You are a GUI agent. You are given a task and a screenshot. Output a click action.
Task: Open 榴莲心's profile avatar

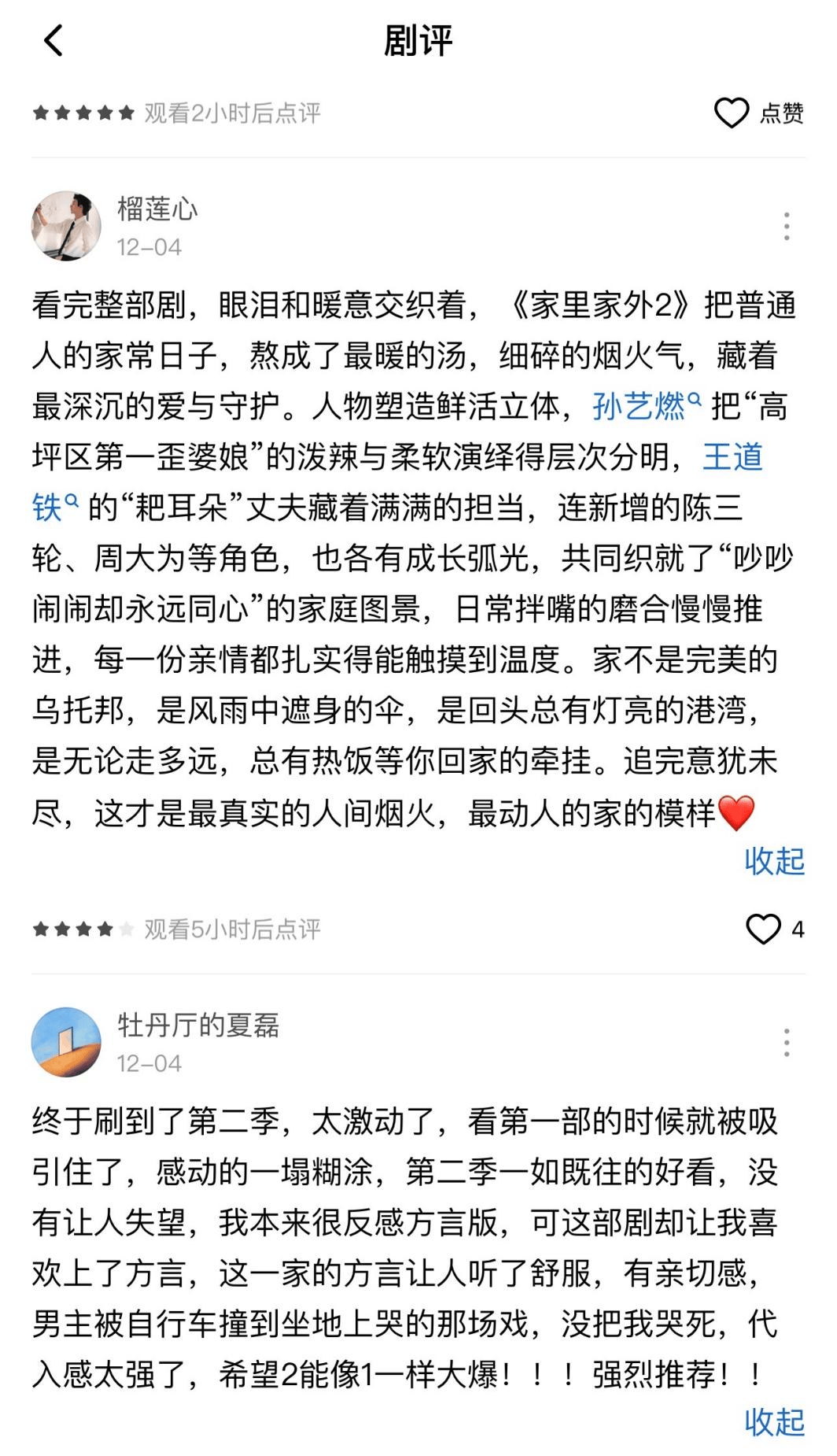click(x=66, y=226)
